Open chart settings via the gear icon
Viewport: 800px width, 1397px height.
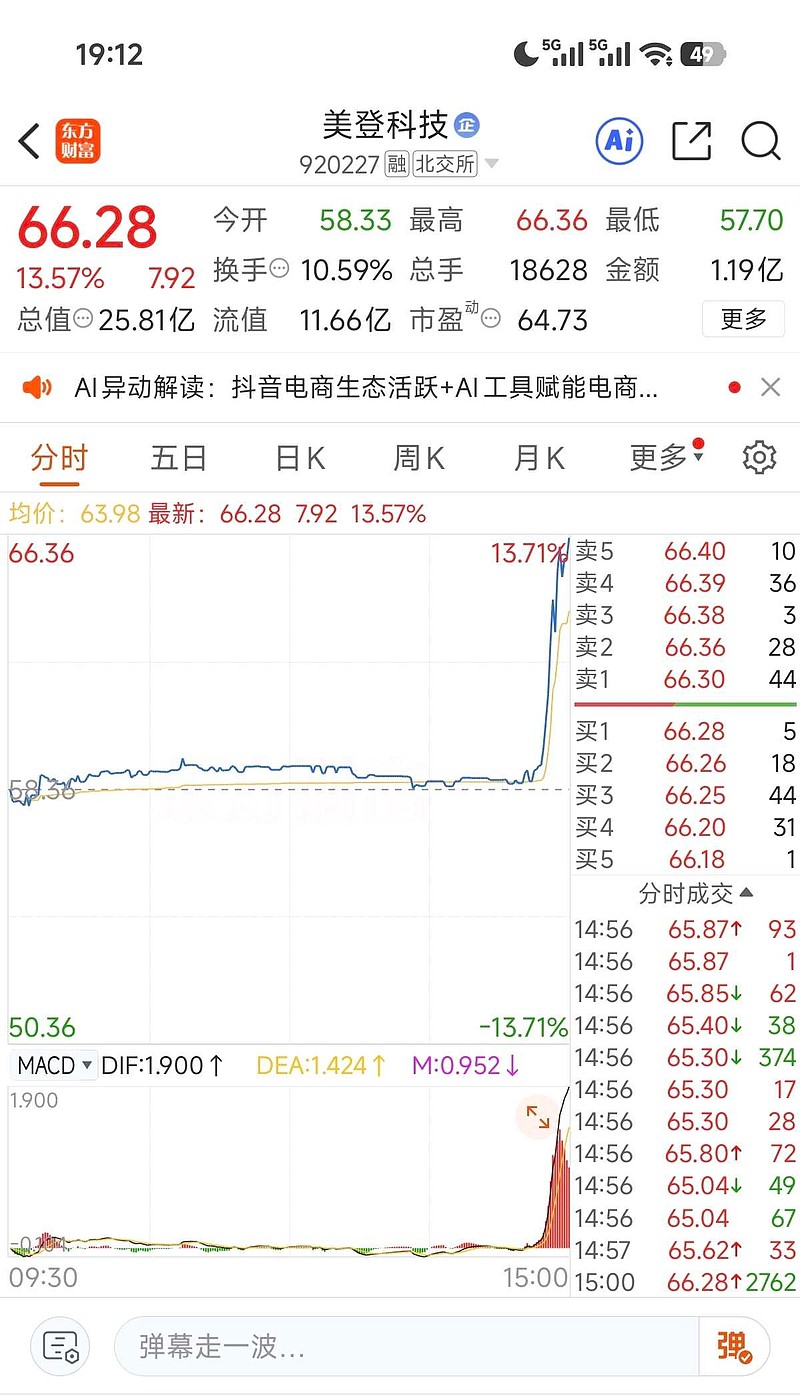[x=759, y=456]
